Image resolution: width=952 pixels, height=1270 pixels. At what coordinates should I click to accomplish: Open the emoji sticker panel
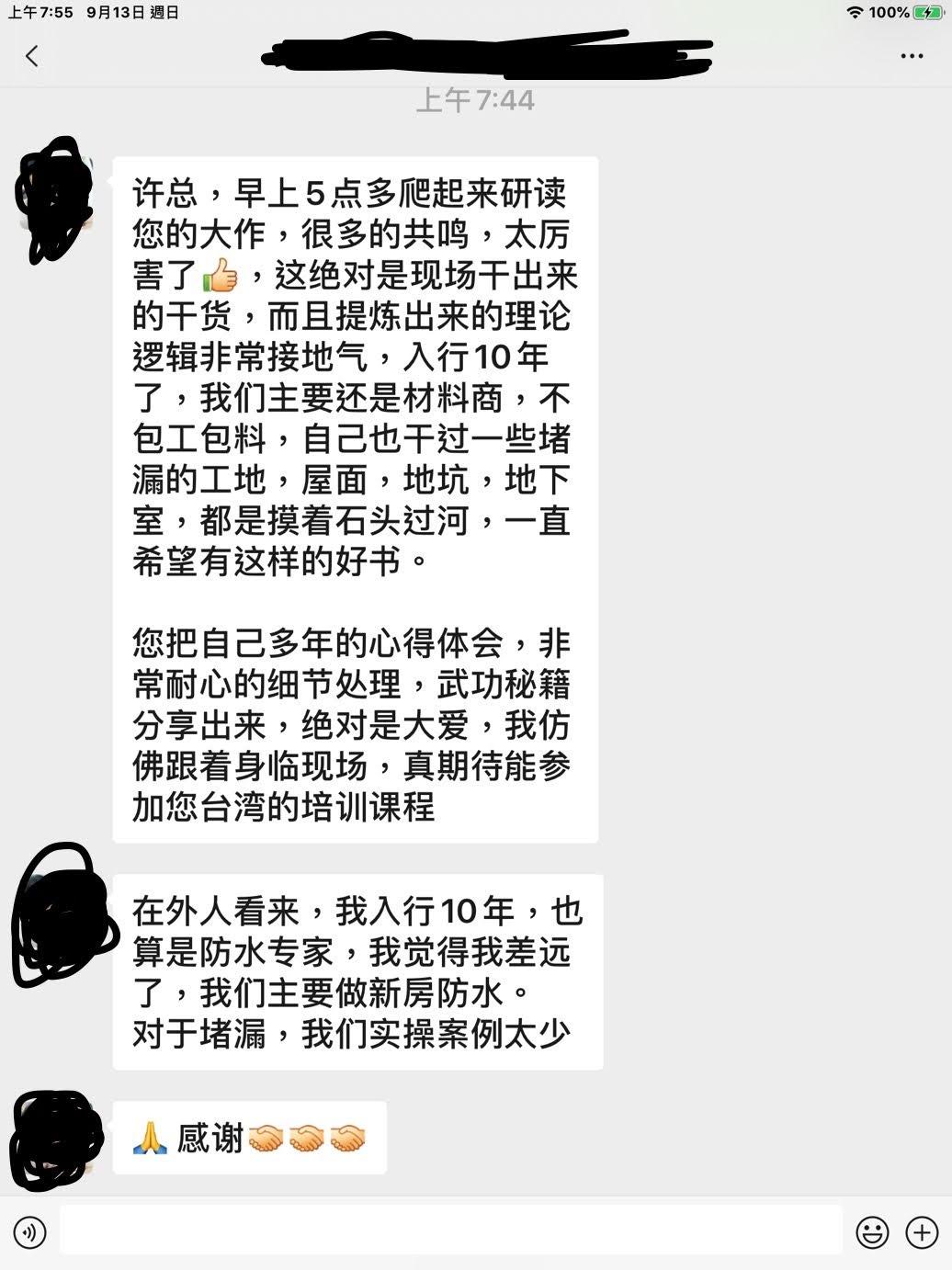872,1232
